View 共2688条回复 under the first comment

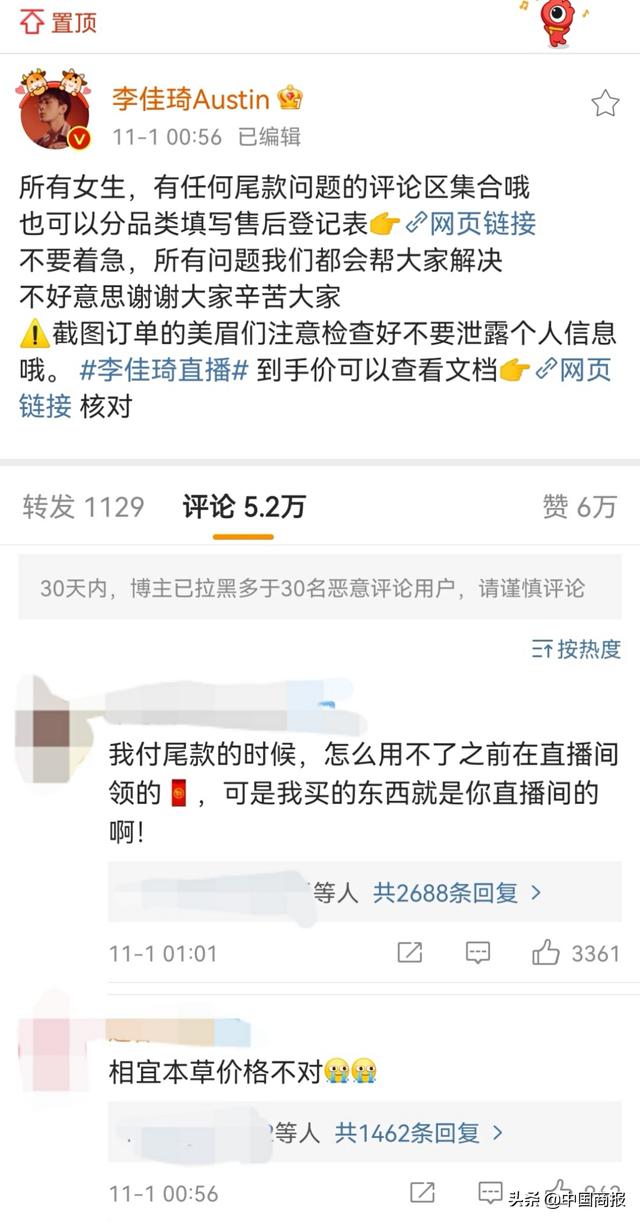[457, 892]
